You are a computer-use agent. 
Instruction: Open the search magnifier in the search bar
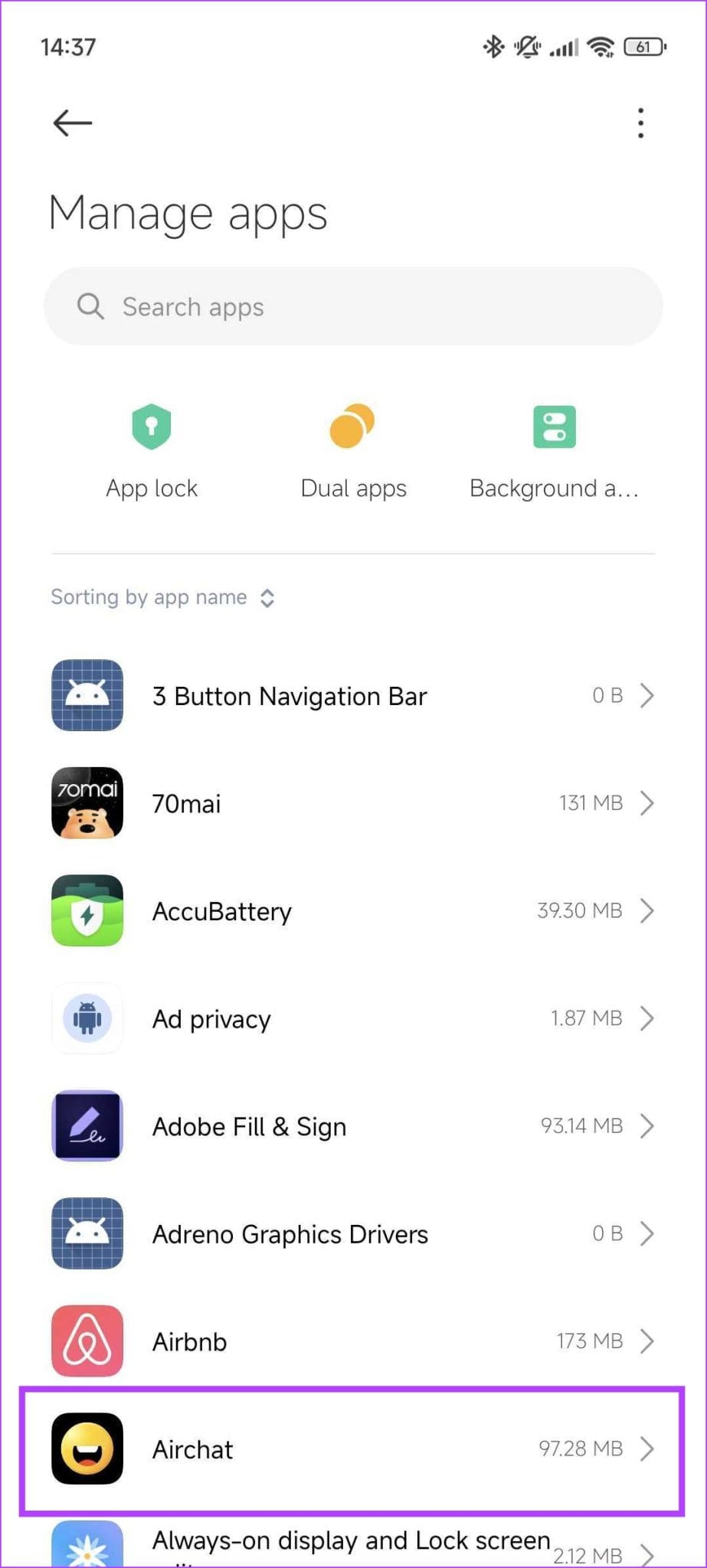pyautogui.click(x=90, y=306)
